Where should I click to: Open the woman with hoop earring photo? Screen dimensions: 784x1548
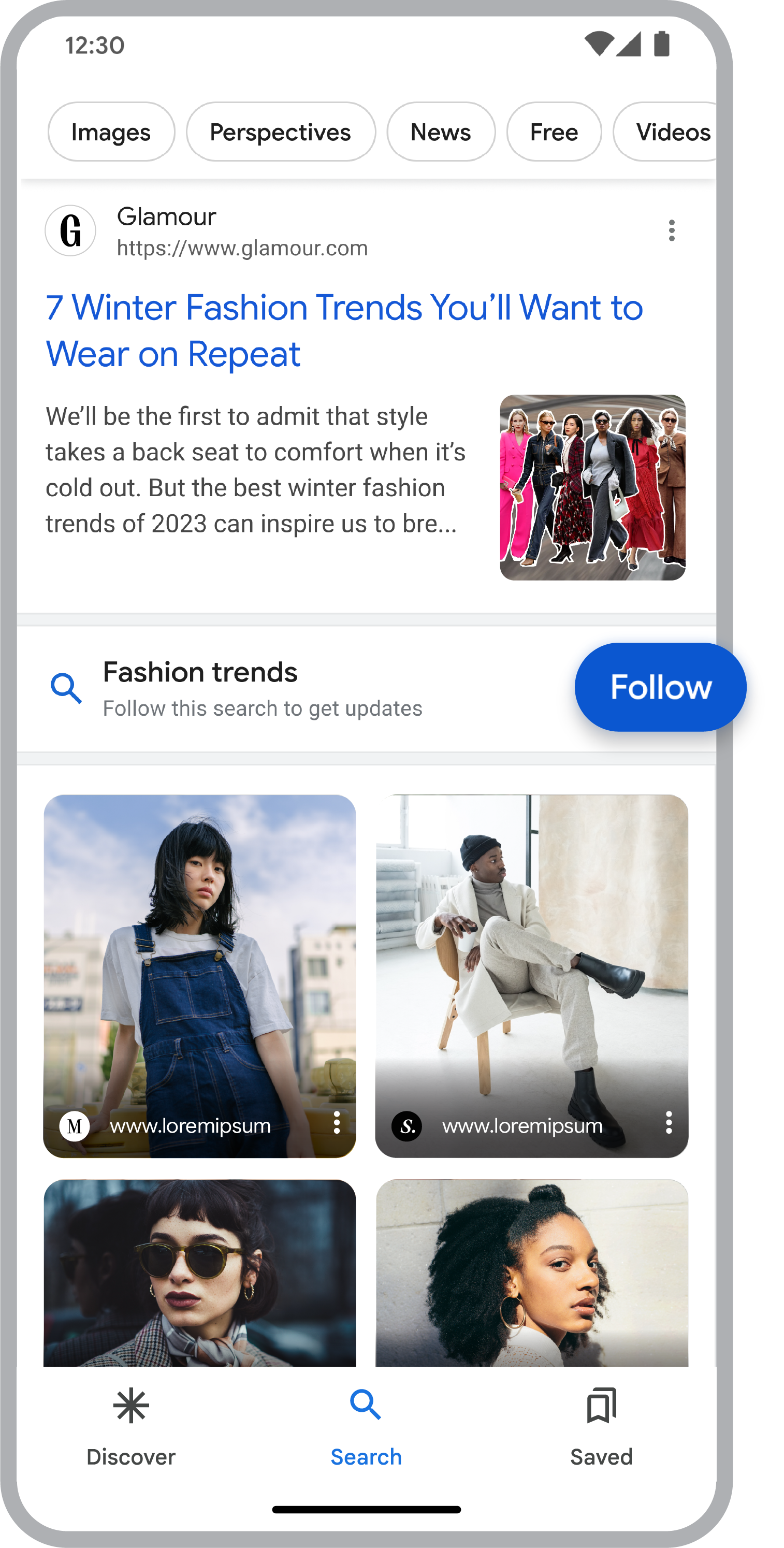point(532,1273)
